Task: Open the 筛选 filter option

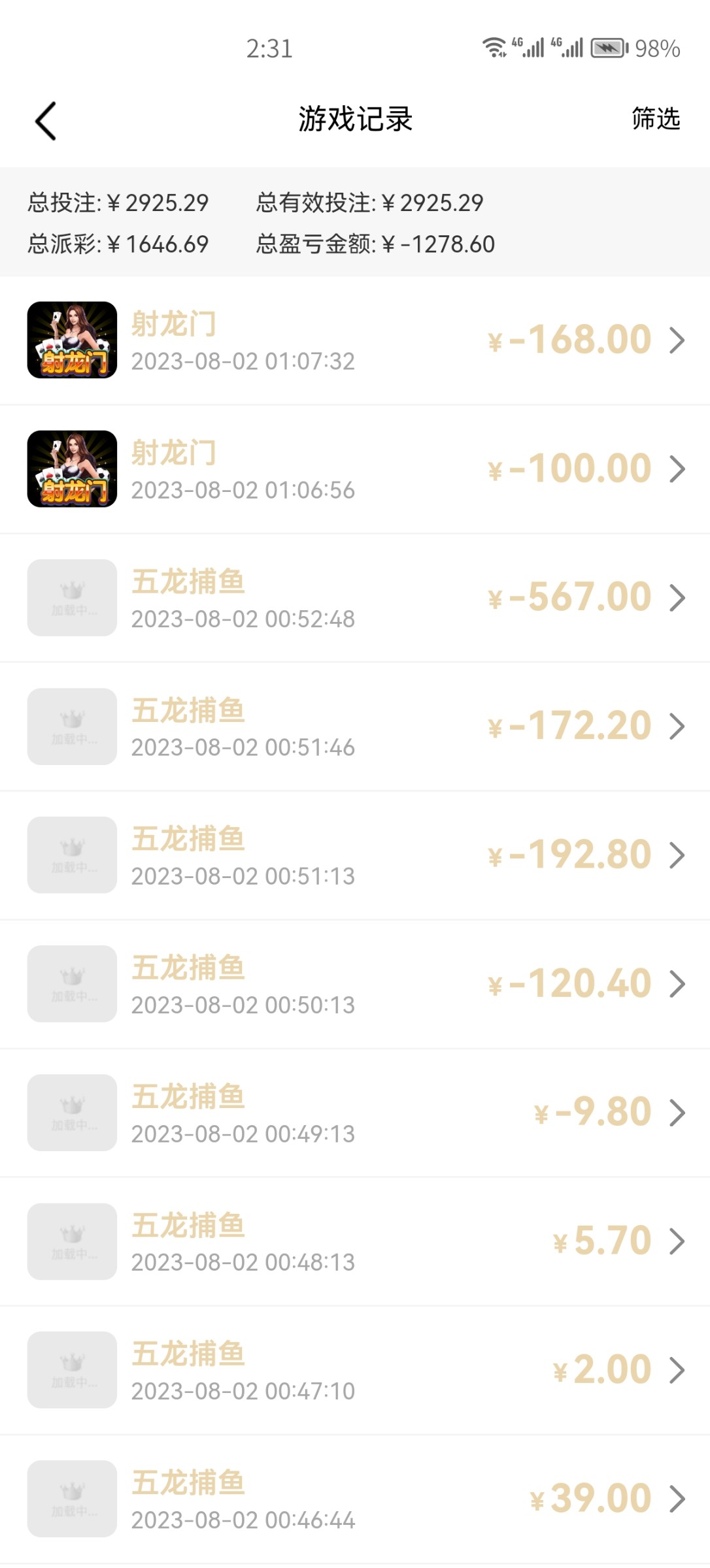Action: [x=655, y=119]
